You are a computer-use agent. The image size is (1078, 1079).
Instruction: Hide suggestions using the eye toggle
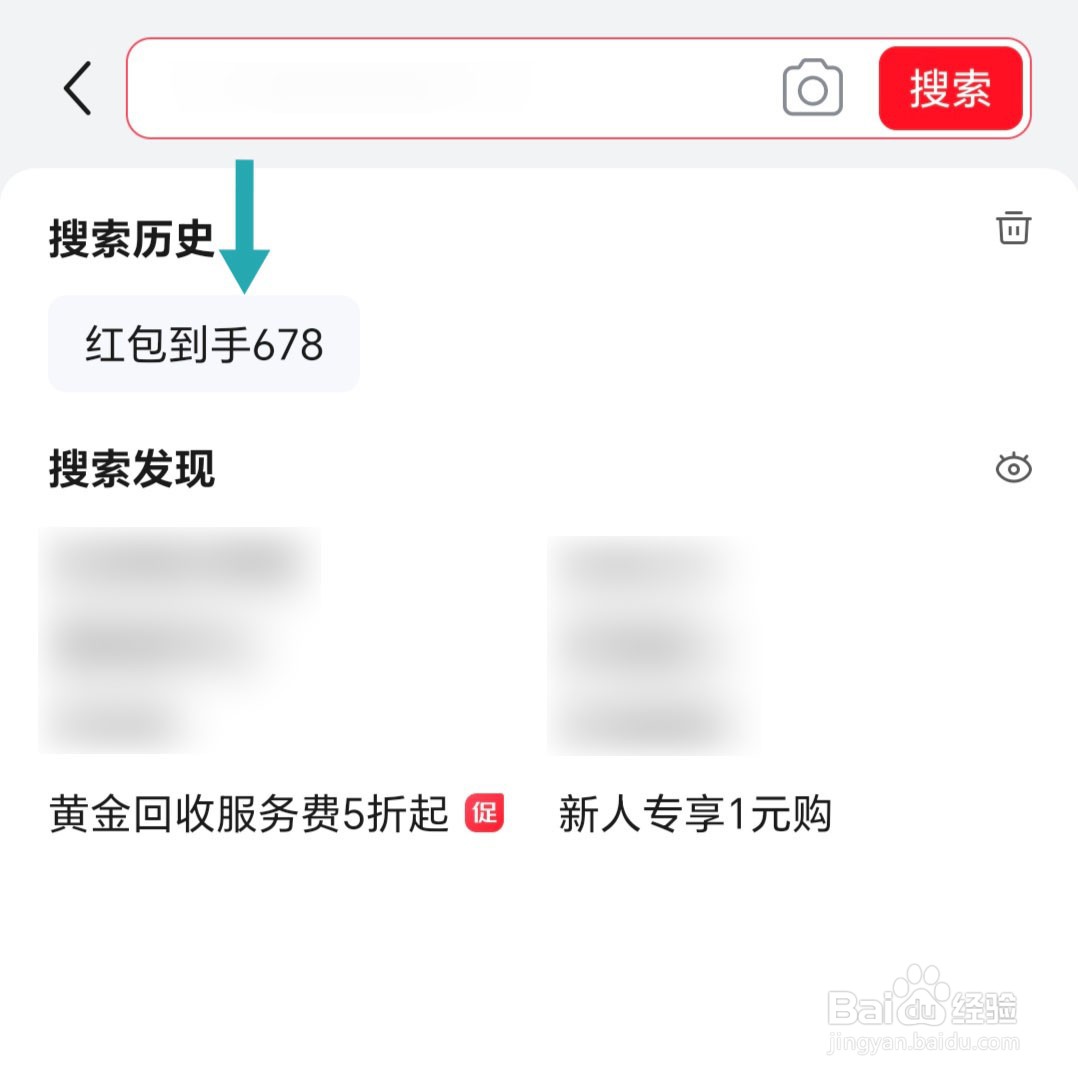tap(1014, 467)
